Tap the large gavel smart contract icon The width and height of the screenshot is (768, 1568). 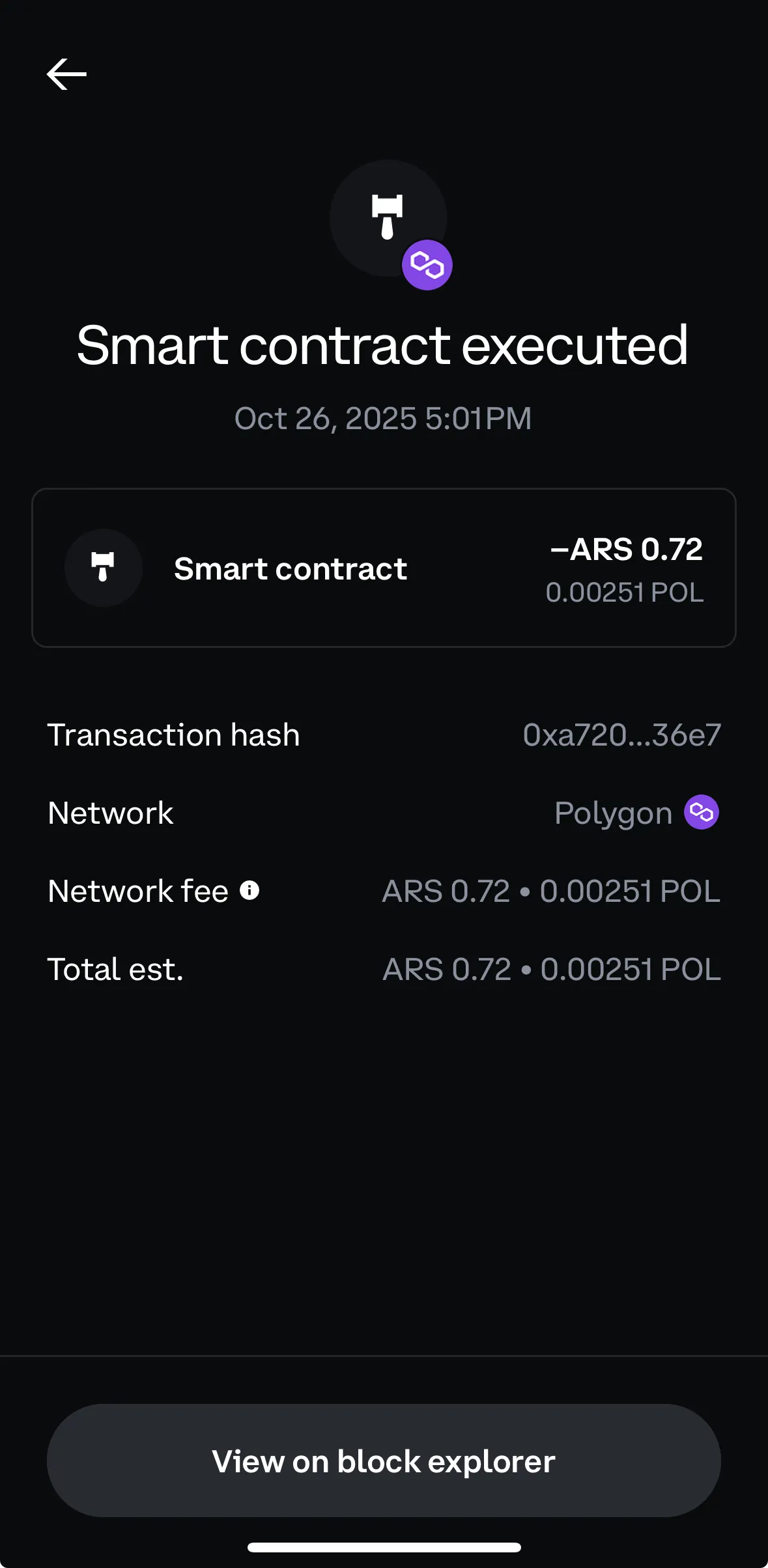[x=387, y=218]
